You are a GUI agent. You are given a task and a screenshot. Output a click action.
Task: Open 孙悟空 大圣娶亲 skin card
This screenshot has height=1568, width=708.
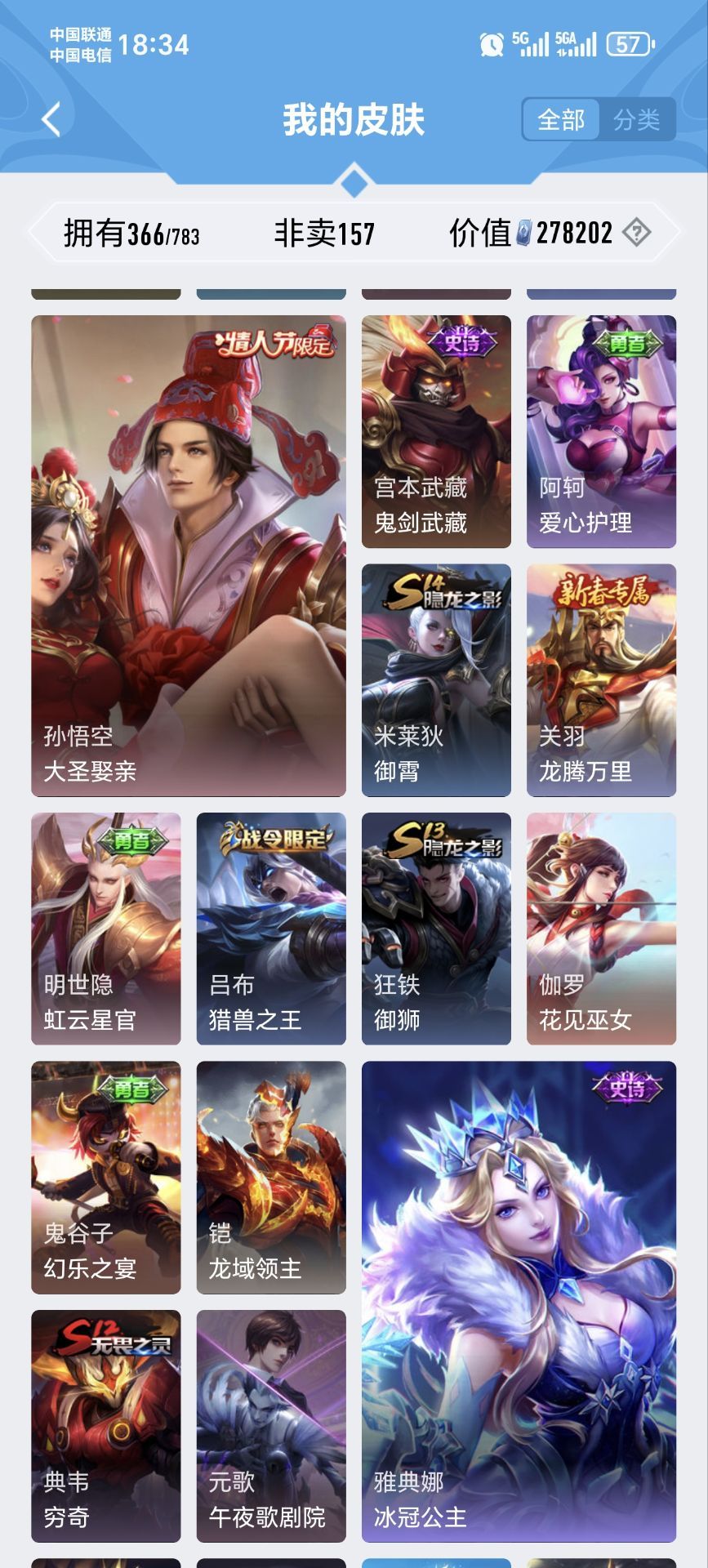coord(189,555)
